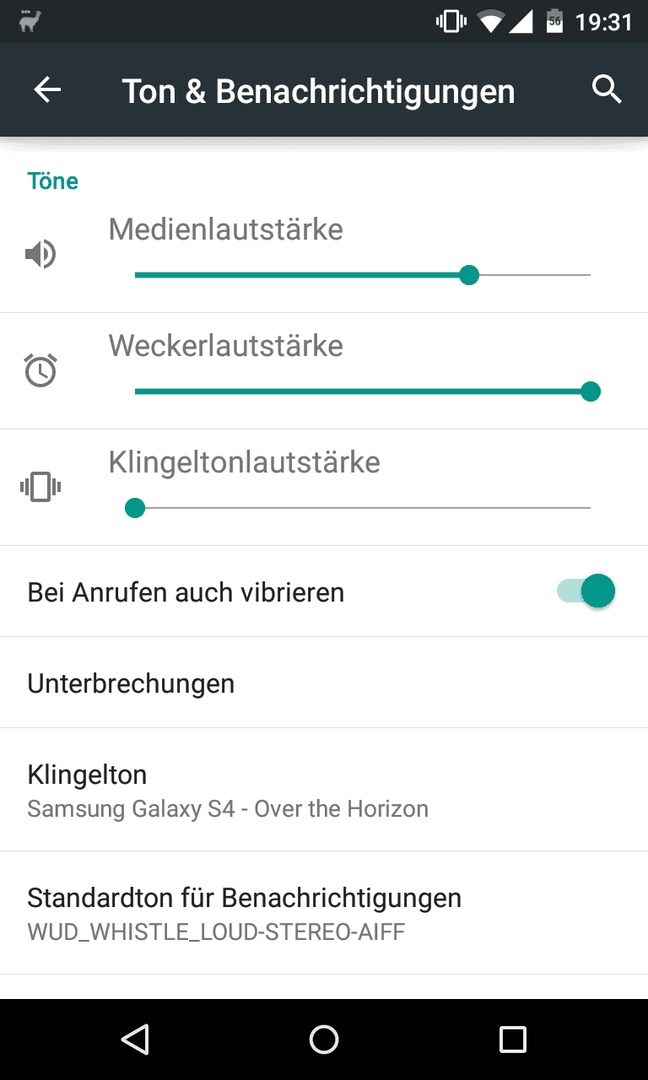Go back using the toolbar arrow

tap(48, 90)
